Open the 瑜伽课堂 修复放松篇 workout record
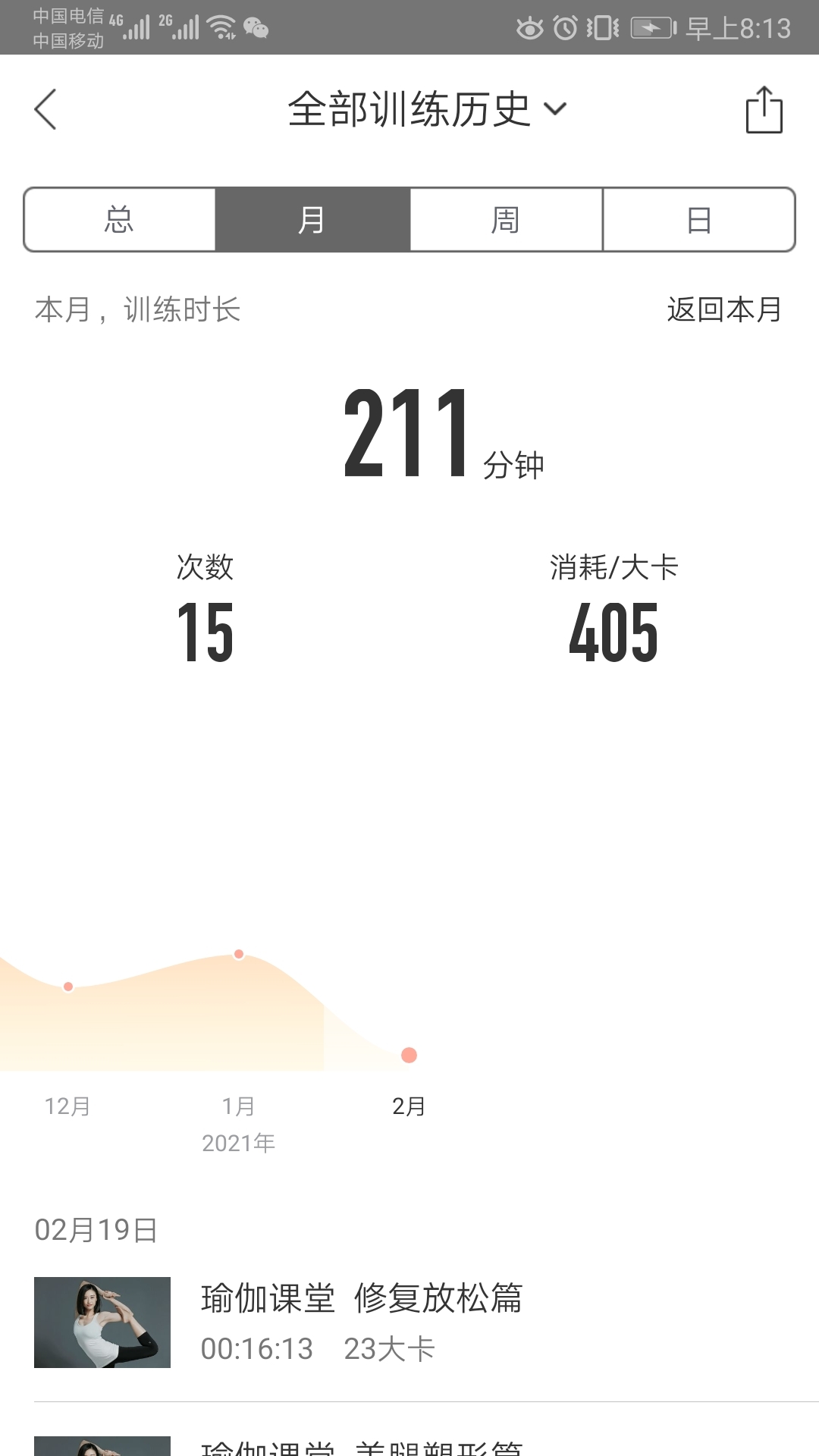The height and width of the screenshot is (1456, 819). (x=409, y=1323)
